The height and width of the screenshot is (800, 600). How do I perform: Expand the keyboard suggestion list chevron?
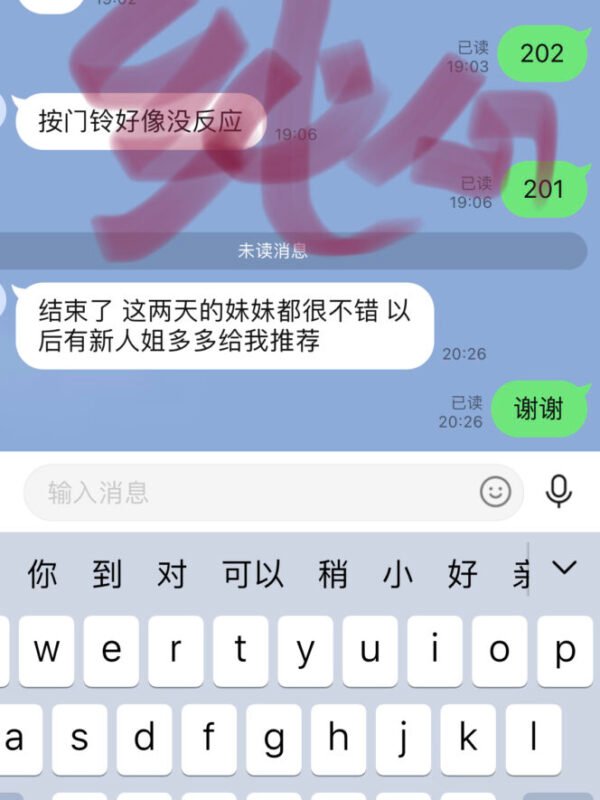[565, 568]
